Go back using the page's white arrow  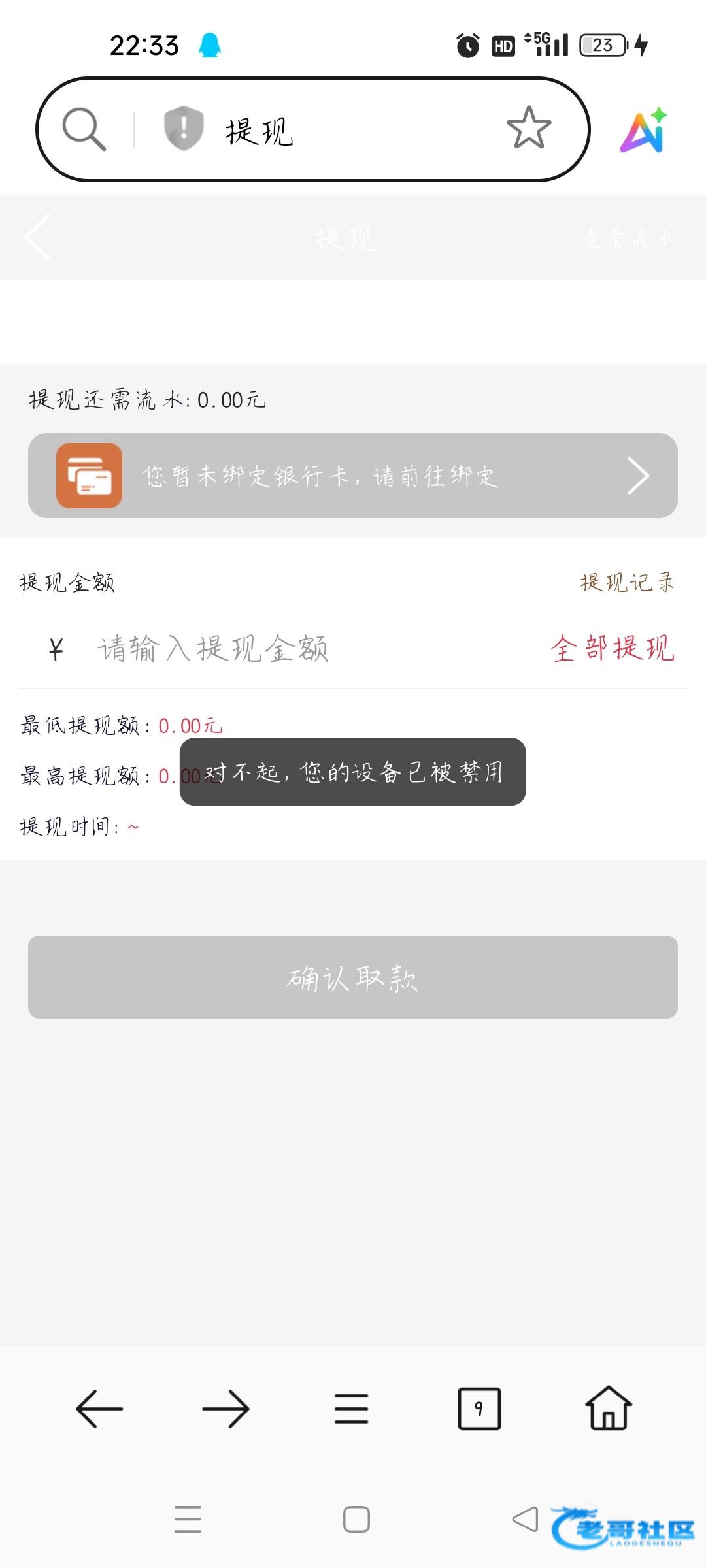[x=38, y=237]
